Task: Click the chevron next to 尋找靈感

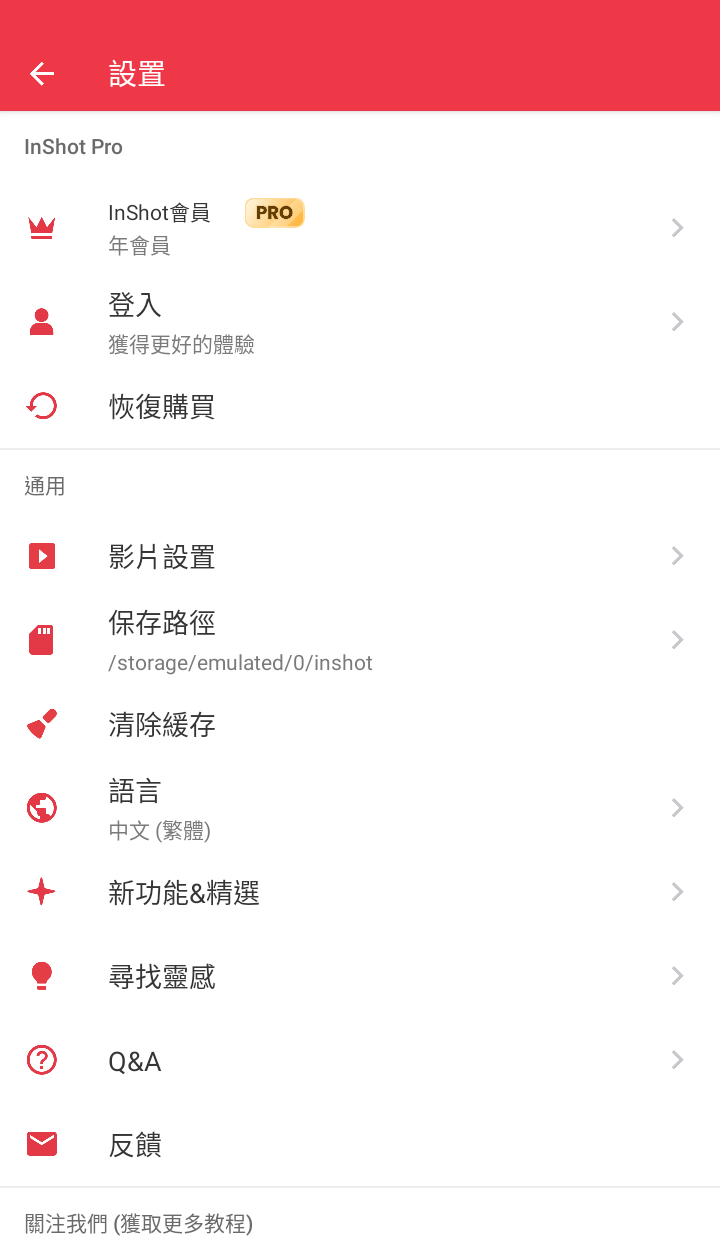Action: pyautogui.click(x=677, y=976)
